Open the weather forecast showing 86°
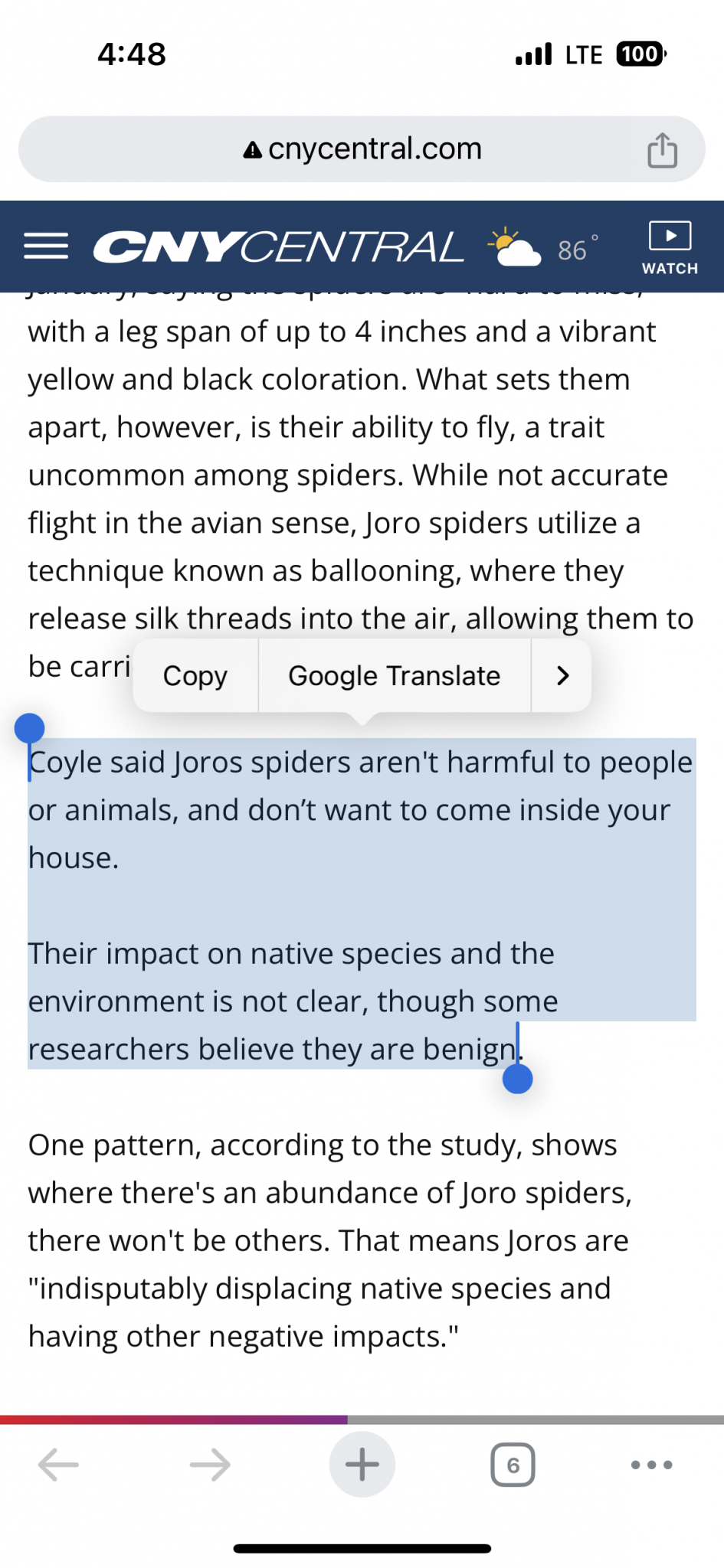Screen dimensions: 724x1568 [542, 248]
